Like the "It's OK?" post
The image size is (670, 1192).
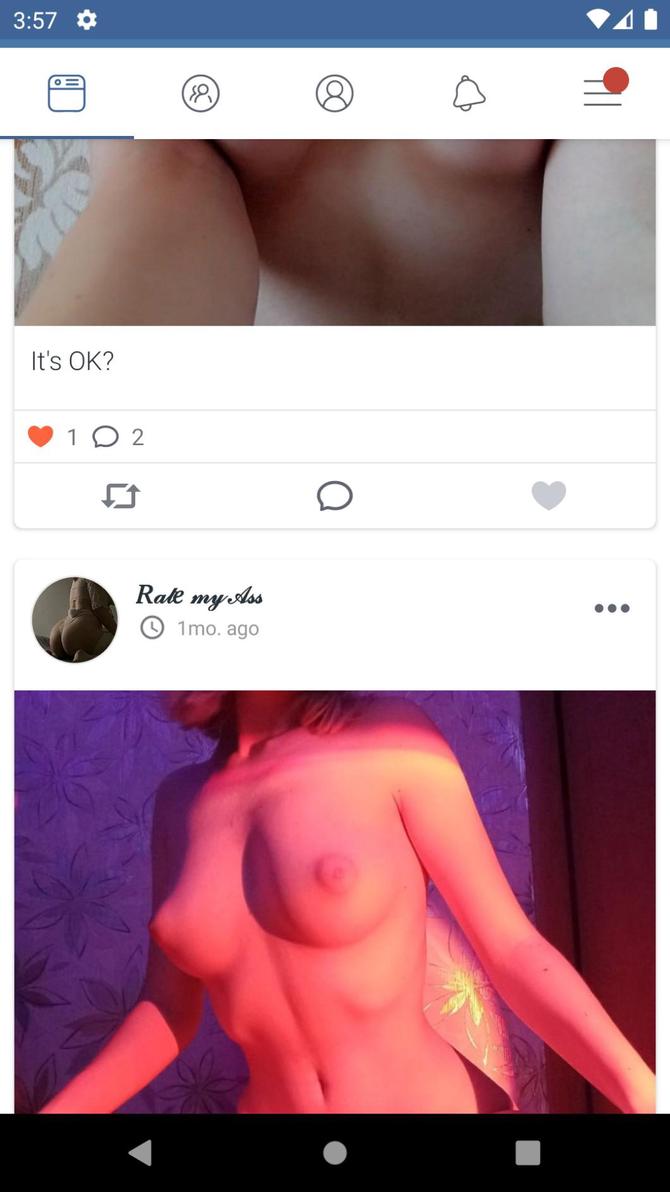point(548,496)
